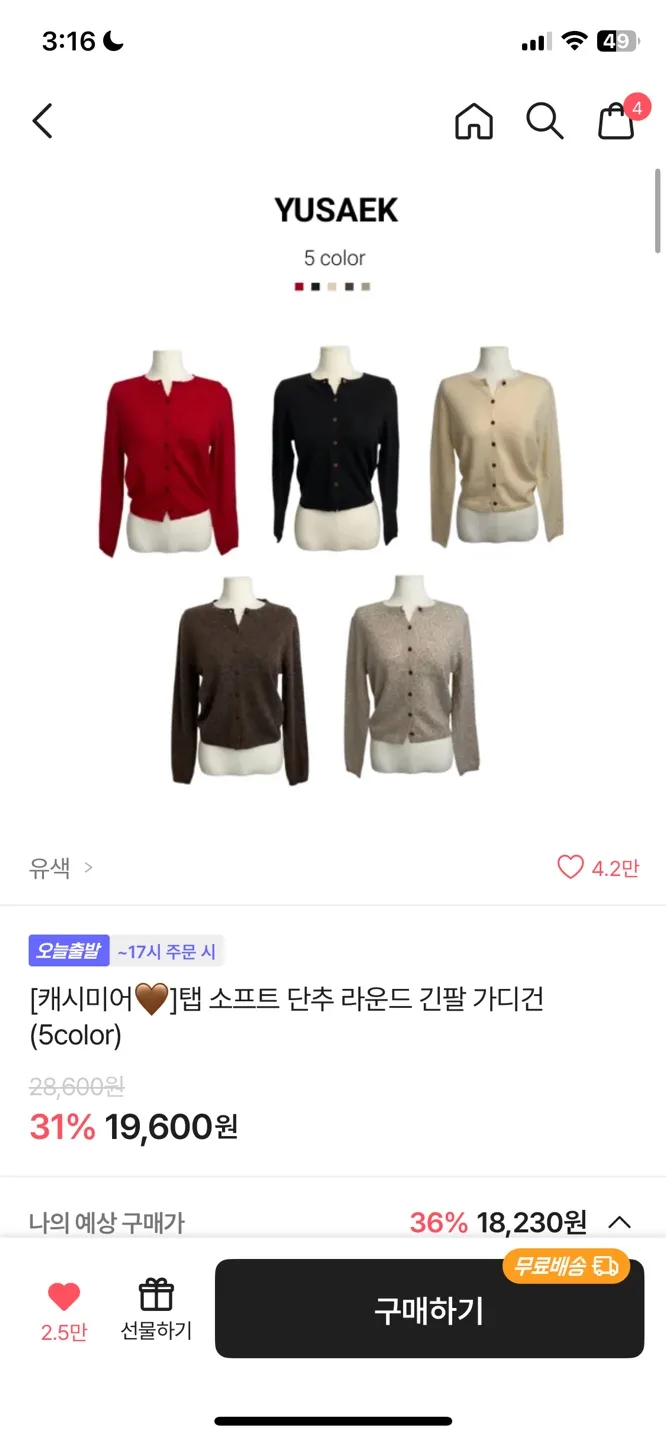This screenshot has width=666, height=1440.
Task: Tap 선물하기 to send as gift
Action: point(156,1308)
